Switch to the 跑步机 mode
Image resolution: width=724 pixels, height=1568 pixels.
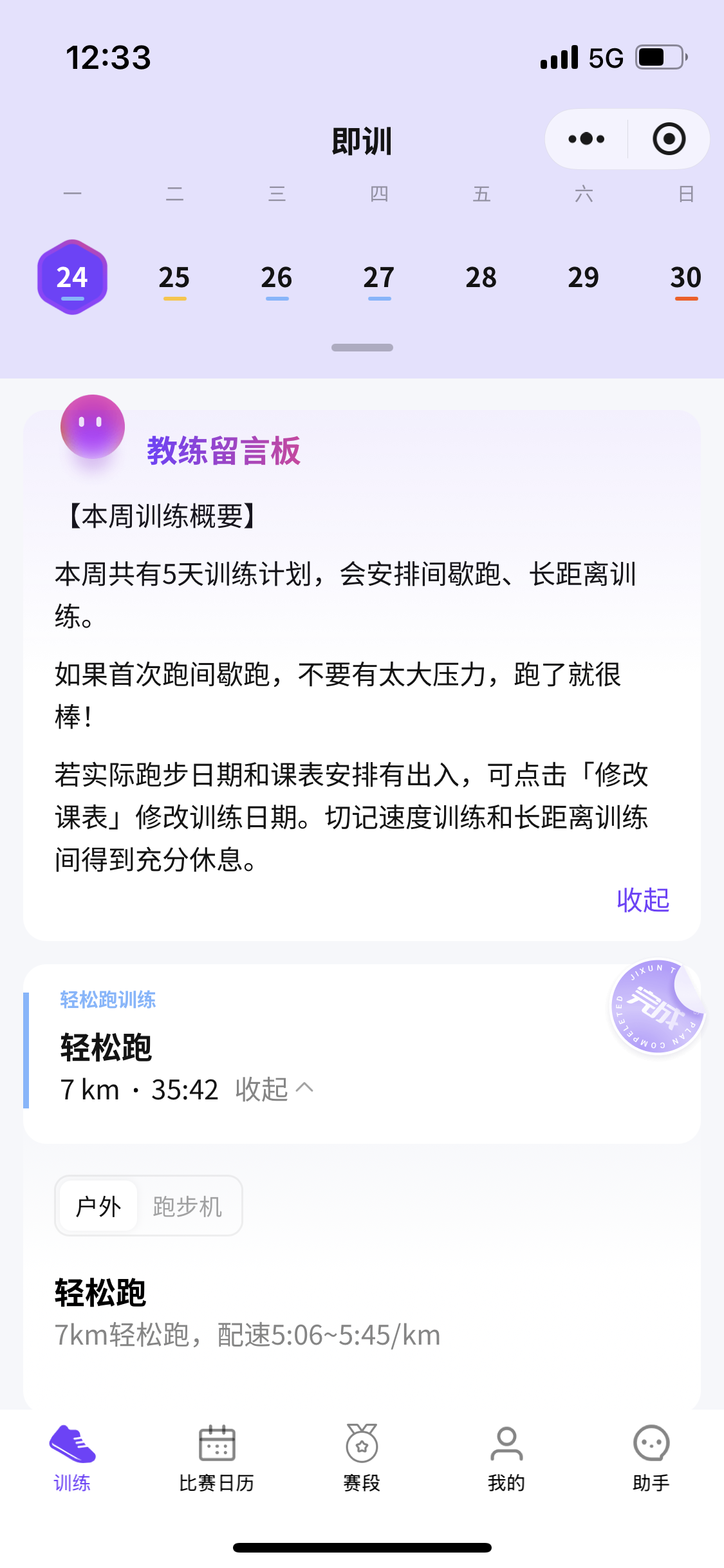click(187, 1206)
